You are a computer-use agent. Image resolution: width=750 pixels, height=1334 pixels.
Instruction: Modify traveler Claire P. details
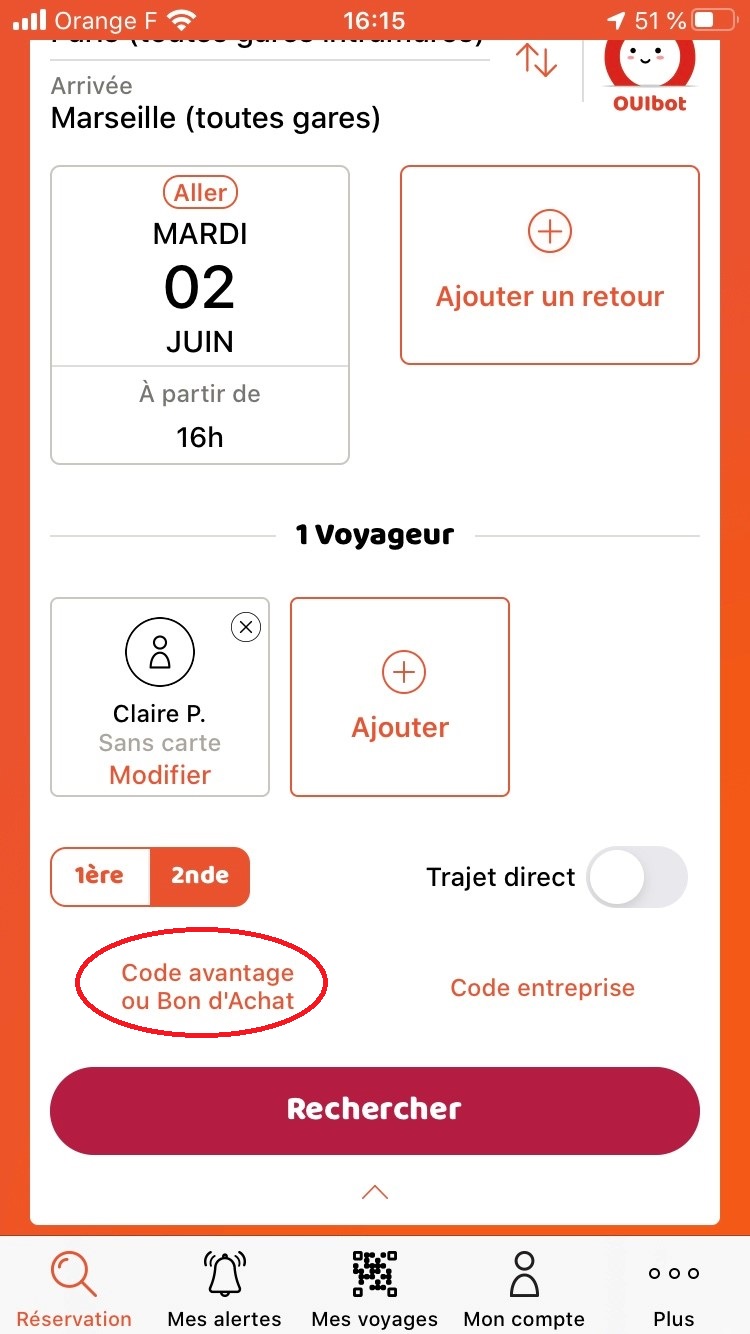click(160, 775)
